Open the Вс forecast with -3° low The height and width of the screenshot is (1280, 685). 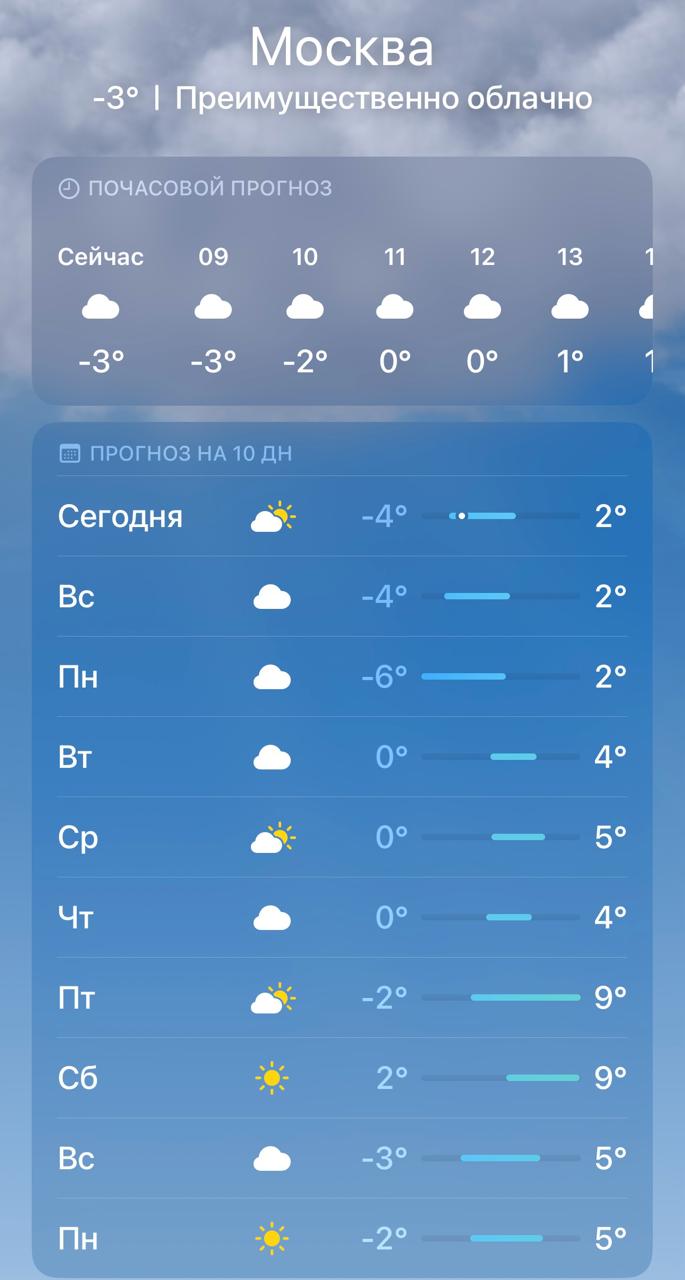(x=342, y=1158)
